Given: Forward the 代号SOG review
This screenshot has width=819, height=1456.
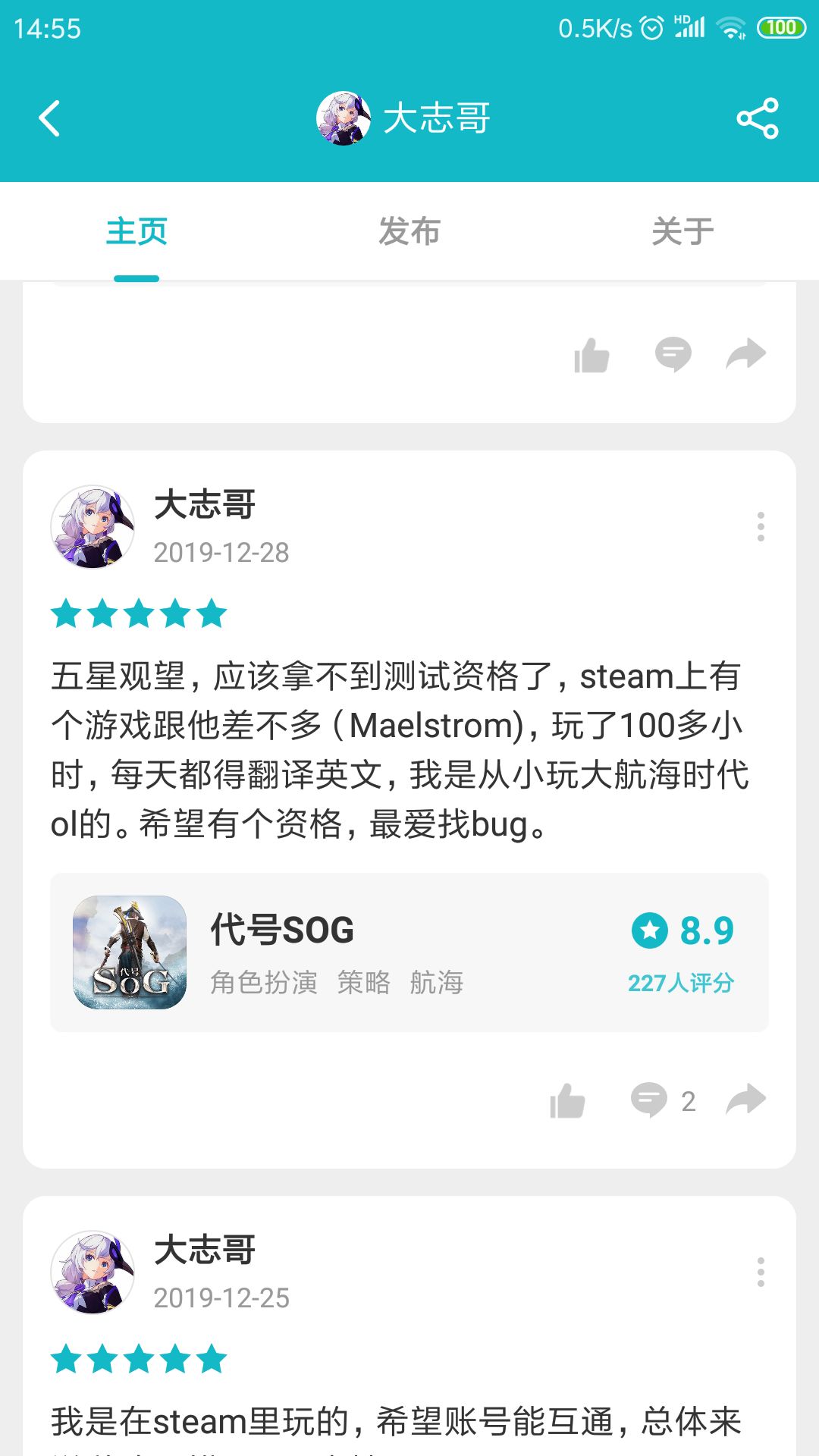Looking at the screenshot, I should [x=746, y=1099].
